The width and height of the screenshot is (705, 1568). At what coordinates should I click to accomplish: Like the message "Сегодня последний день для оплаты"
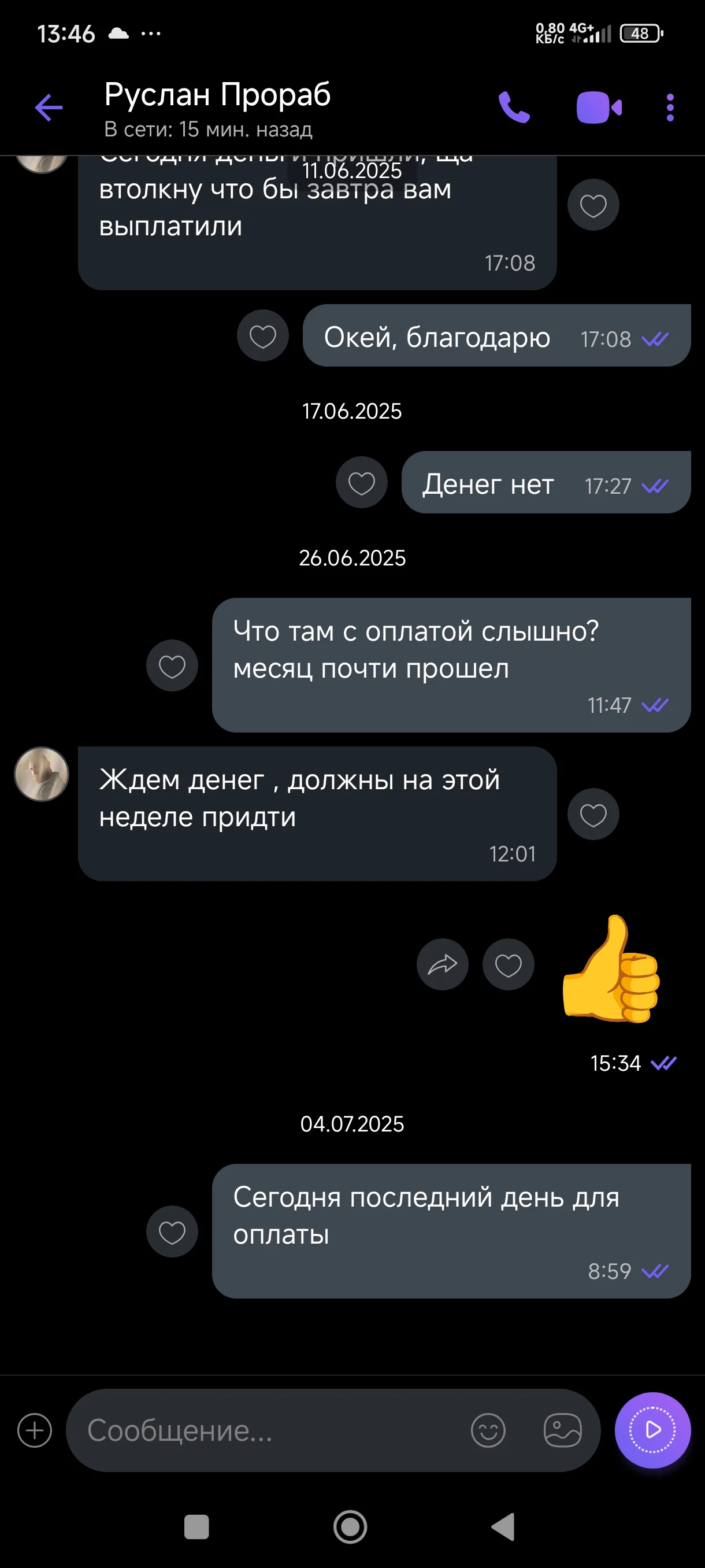[172, 1232]
